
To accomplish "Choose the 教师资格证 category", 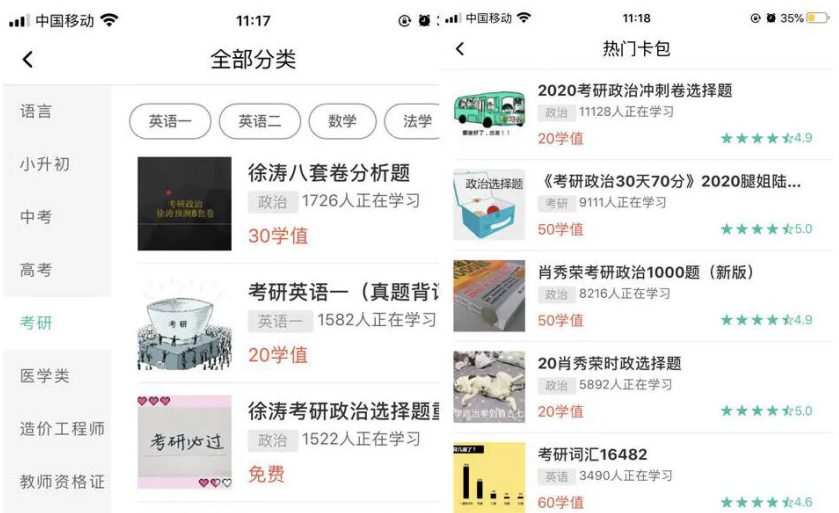I will [x=62, y=482].
